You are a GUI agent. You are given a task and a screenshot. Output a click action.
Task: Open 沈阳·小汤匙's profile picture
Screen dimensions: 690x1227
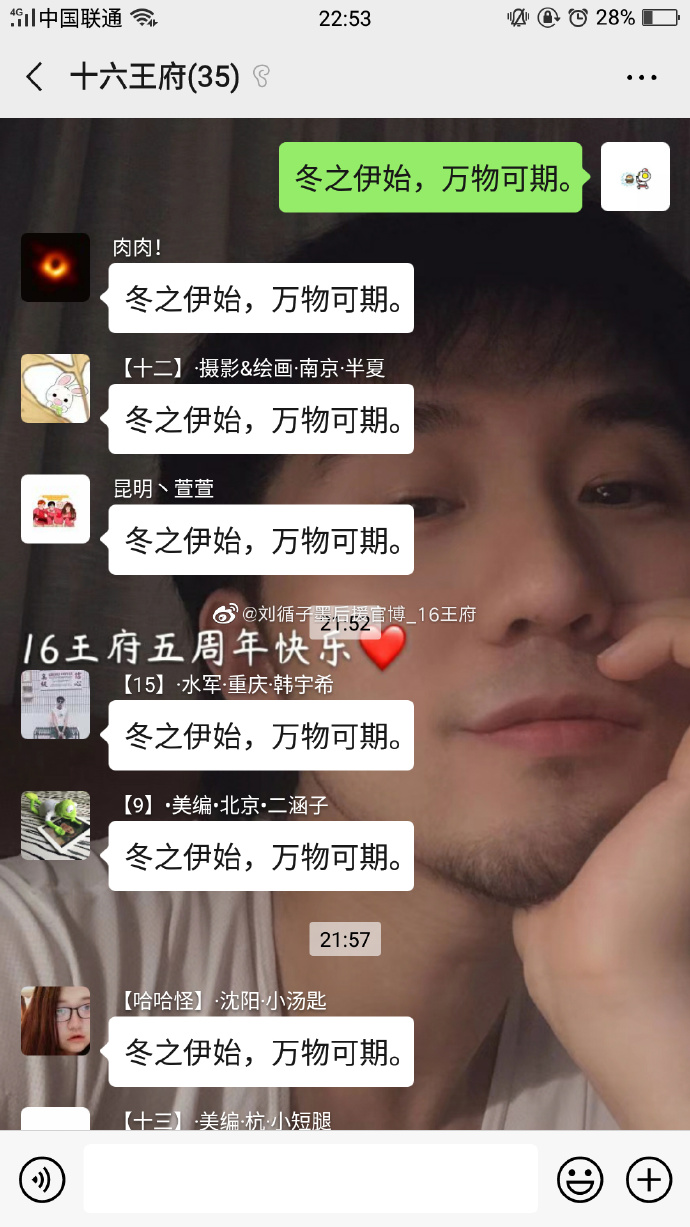coord(55,1021)
